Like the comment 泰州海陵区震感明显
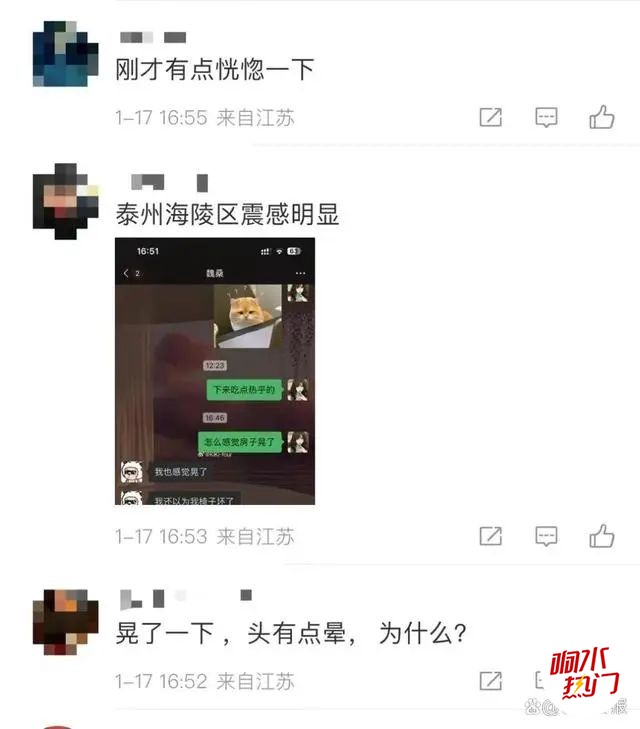The image size is (640, 729). point(601,536)
